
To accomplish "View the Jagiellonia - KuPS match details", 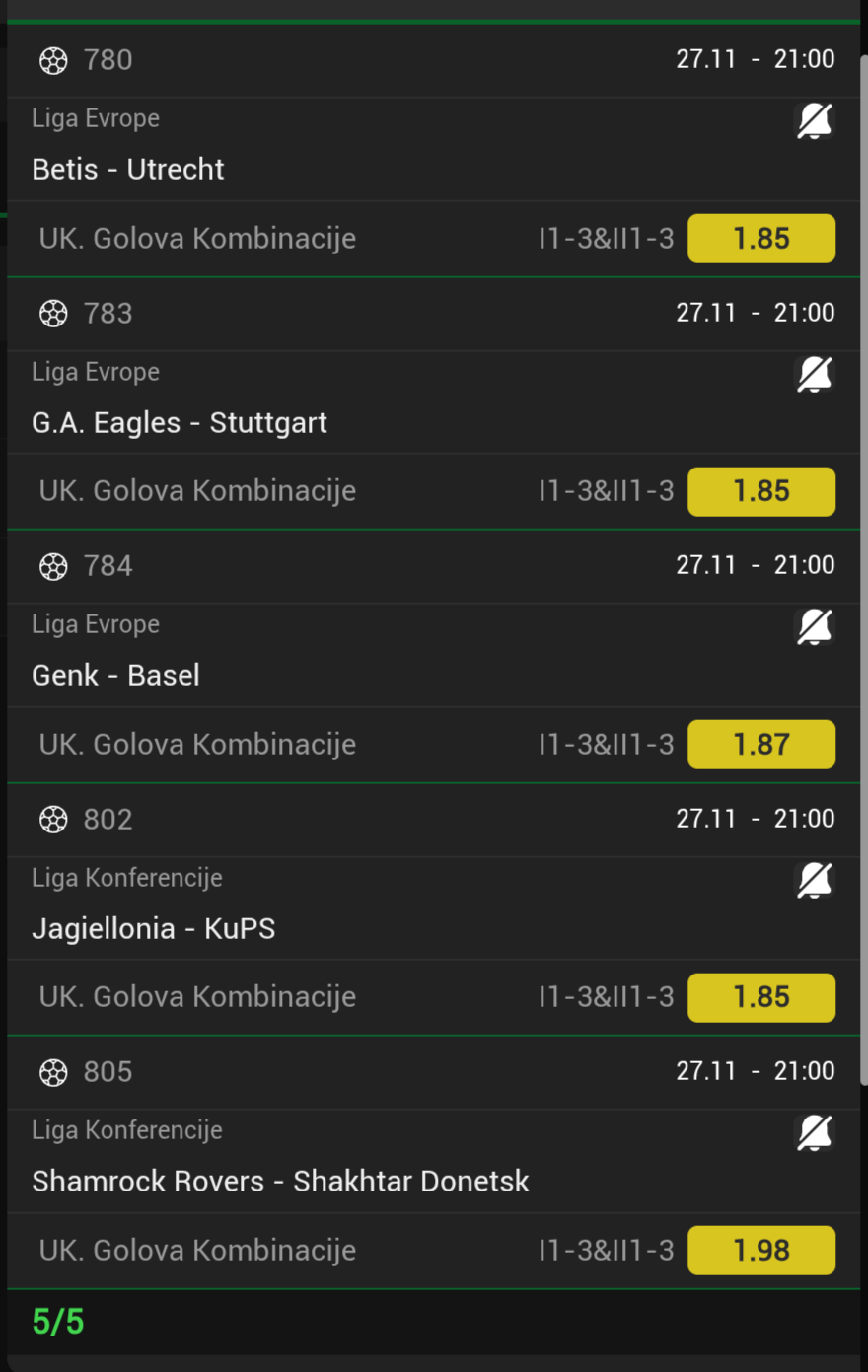I will [154, 929].
